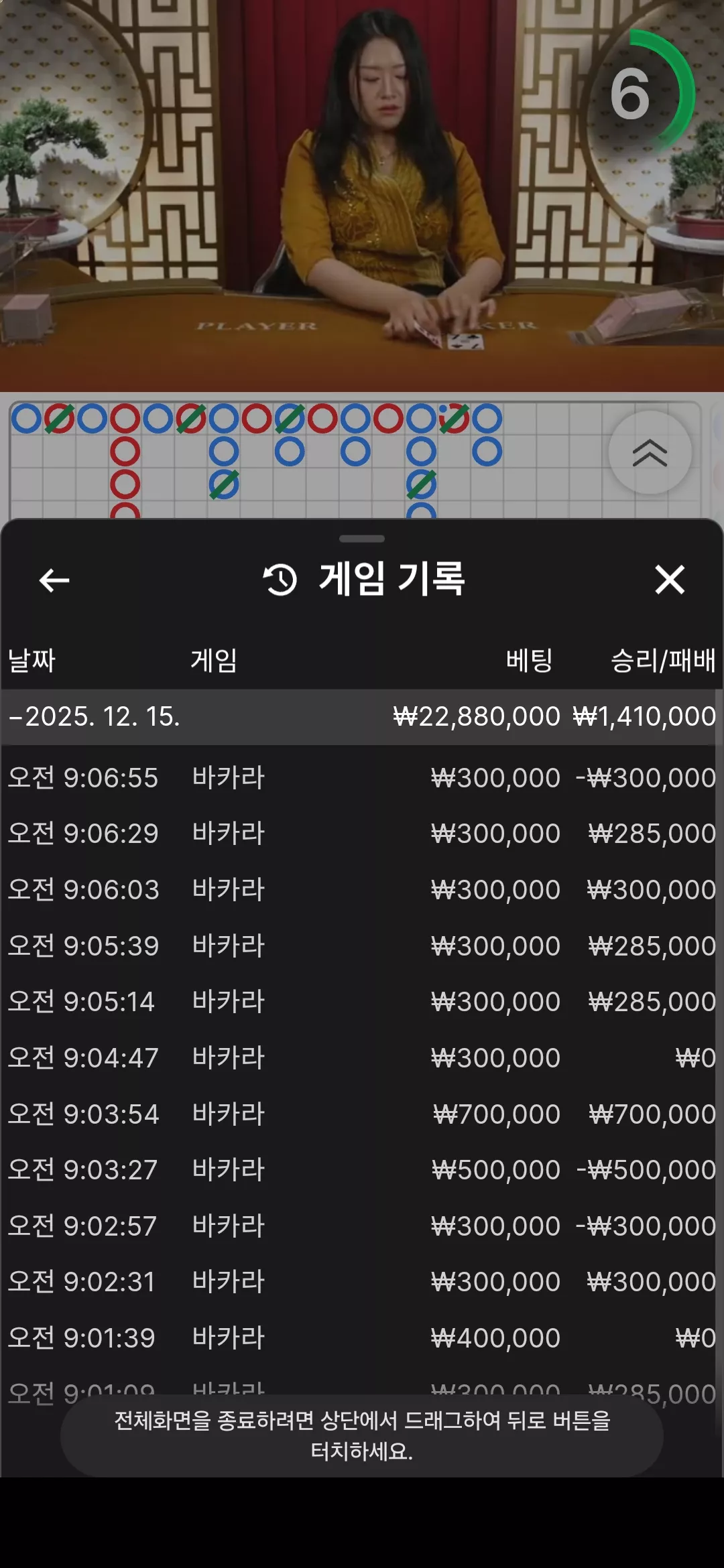The height and width of the screenshot is (1568, 724).
Task: Open the 오전 9:03:27 ₩500,000 bet record
Action: point(362,1170)
